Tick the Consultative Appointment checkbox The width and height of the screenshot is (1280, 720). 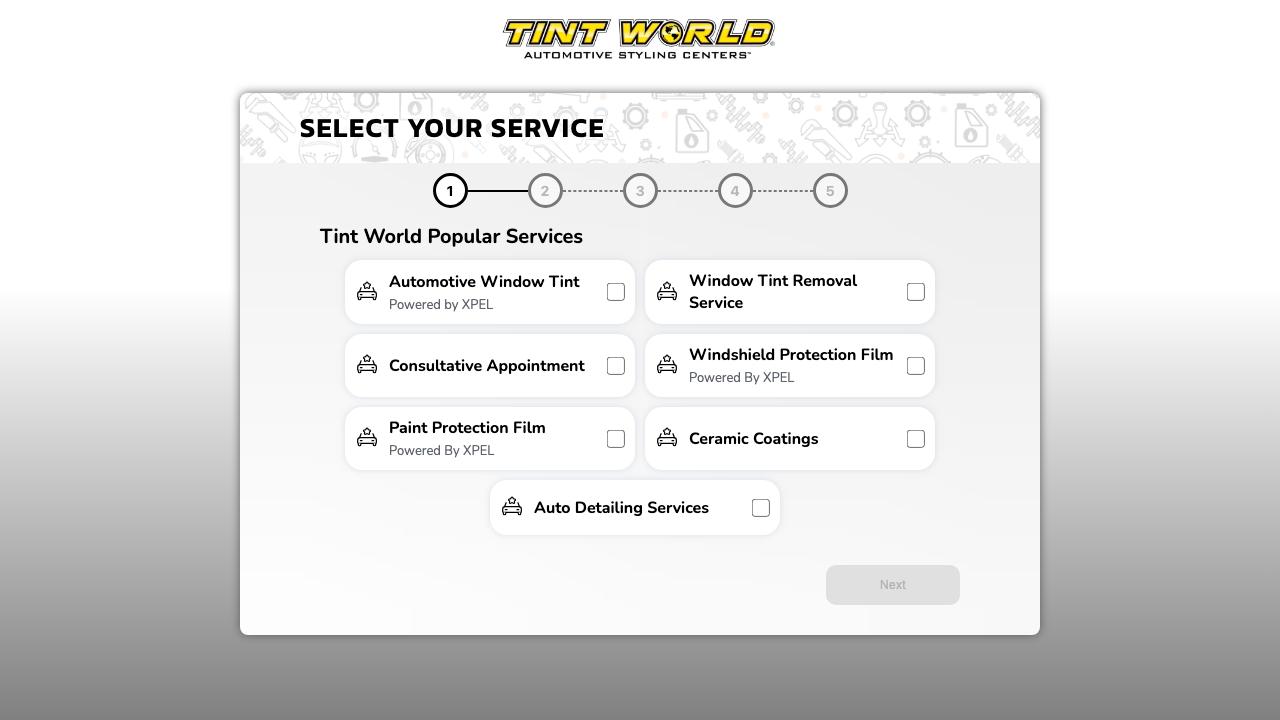click(616, 366)
